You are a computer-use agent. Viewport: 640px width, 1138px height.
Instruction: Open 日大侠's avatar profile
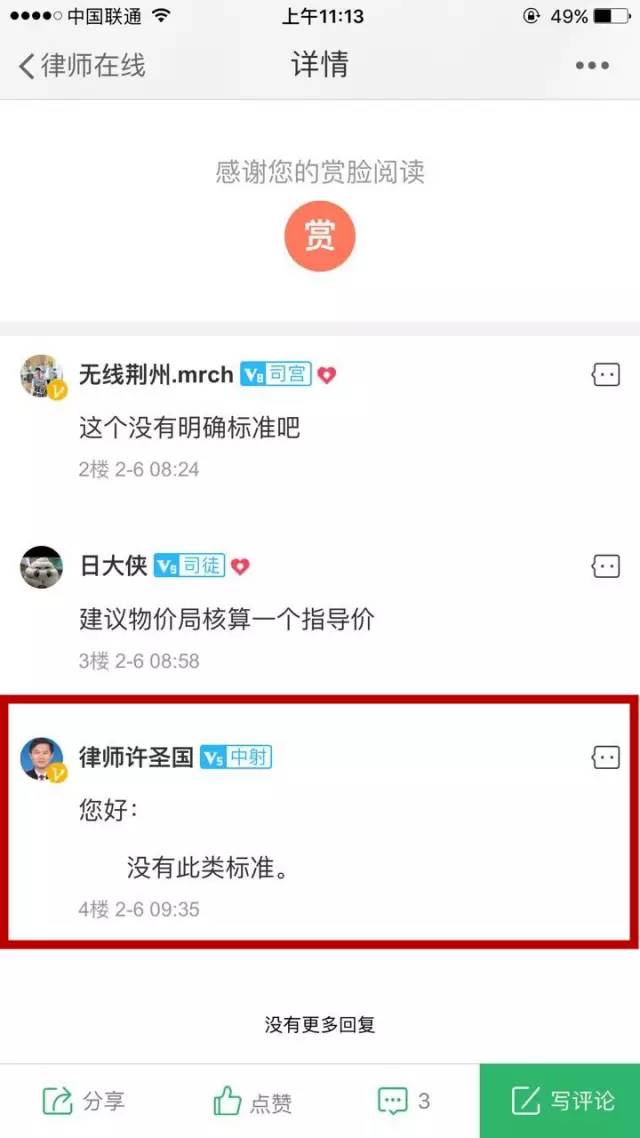tap(42, 567)
